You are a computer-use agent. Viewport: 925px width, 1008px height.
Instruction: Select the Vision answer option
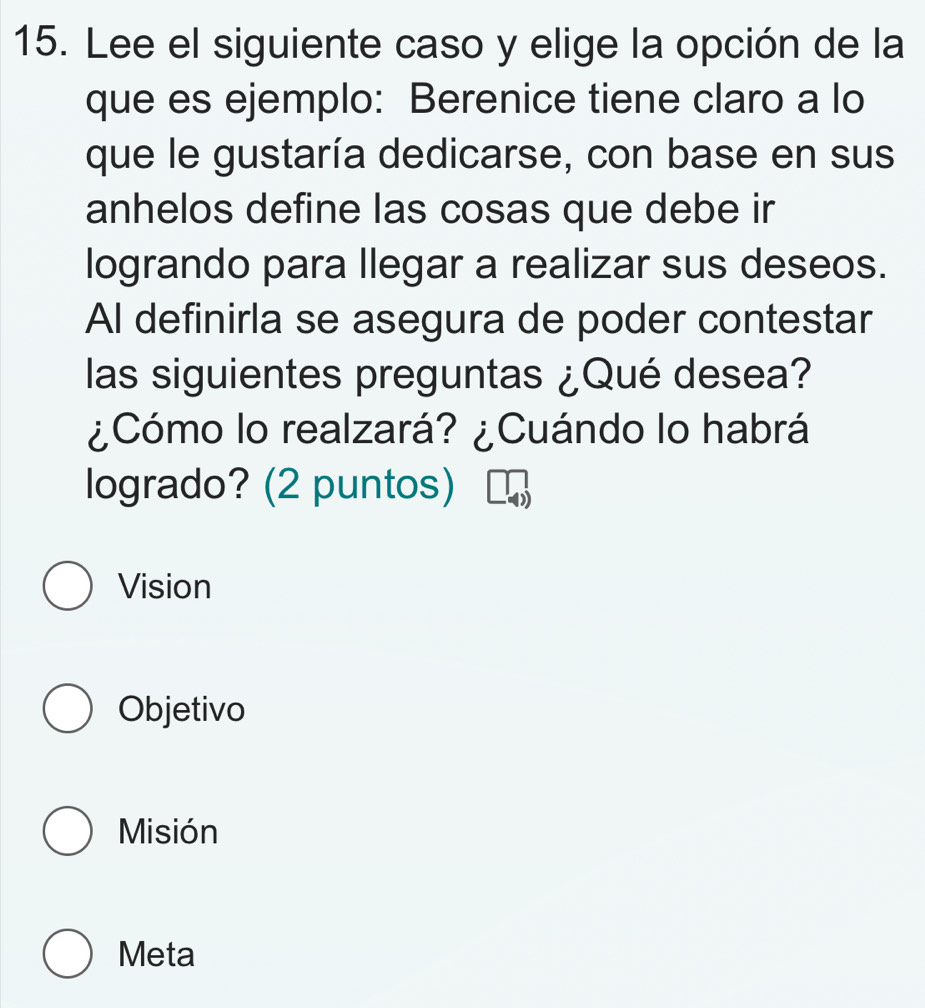pyautogui.click(x=68, y=588)
